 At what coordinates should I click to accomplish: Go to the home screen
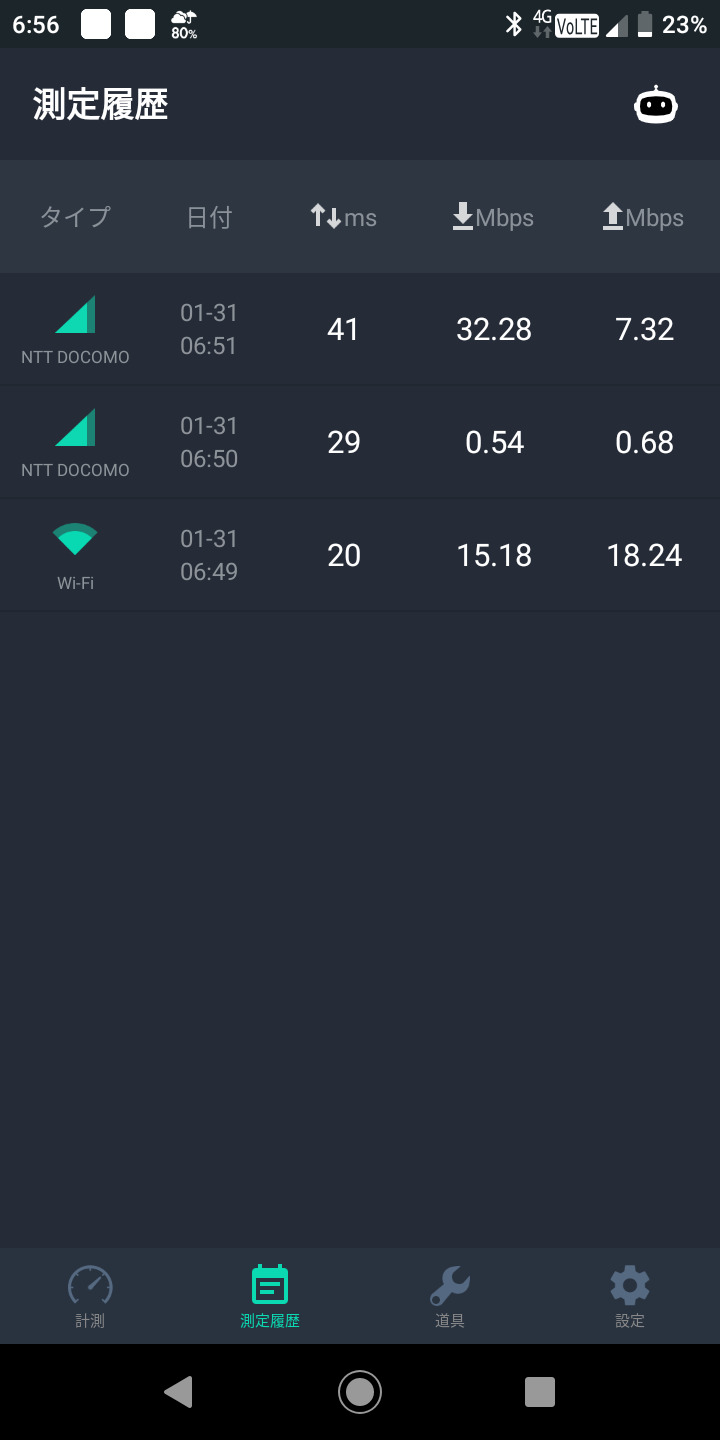pyautogui.click(x=360, y=1392)
